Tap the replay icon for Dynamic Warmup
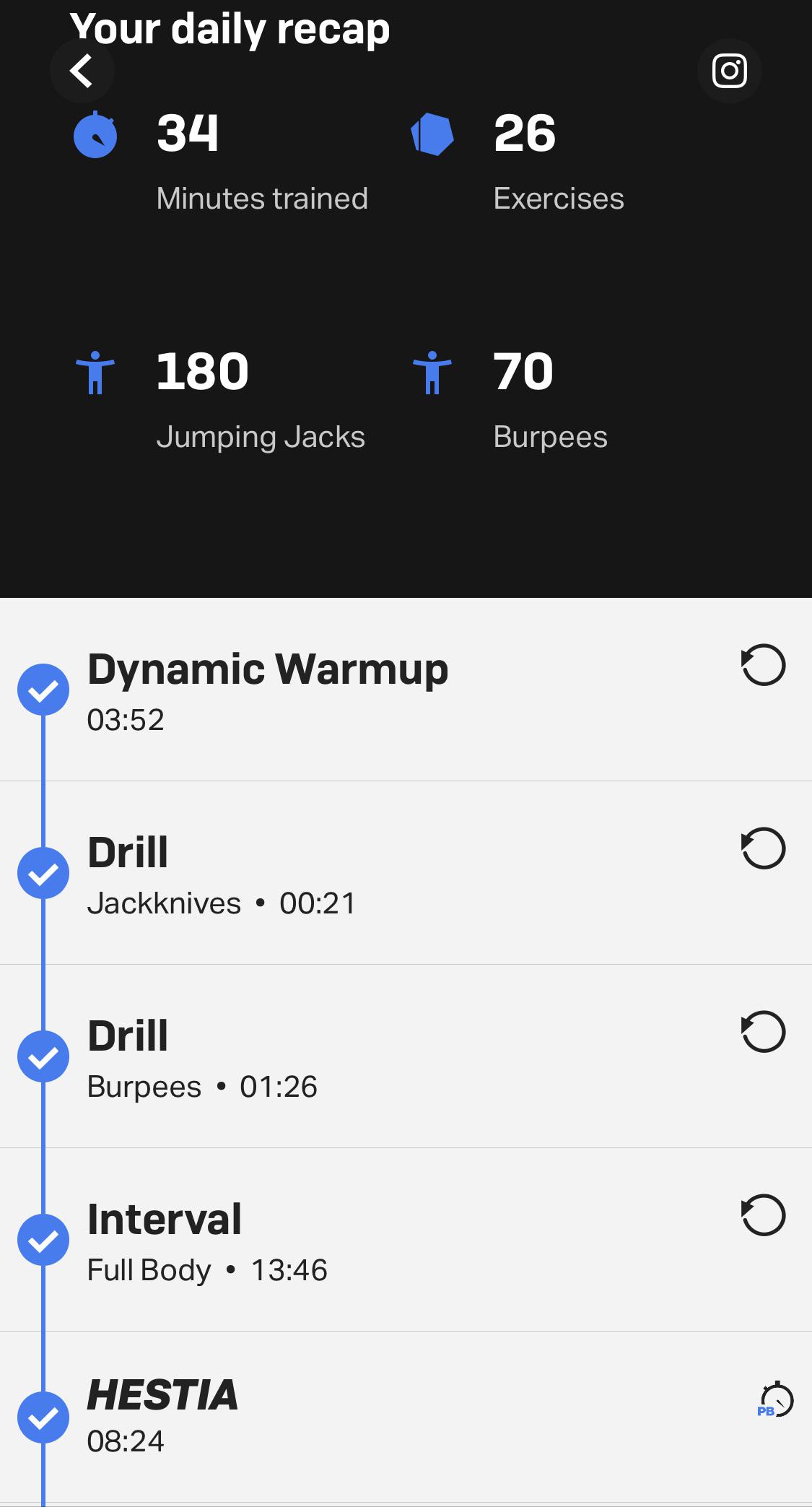 [761, 666]
